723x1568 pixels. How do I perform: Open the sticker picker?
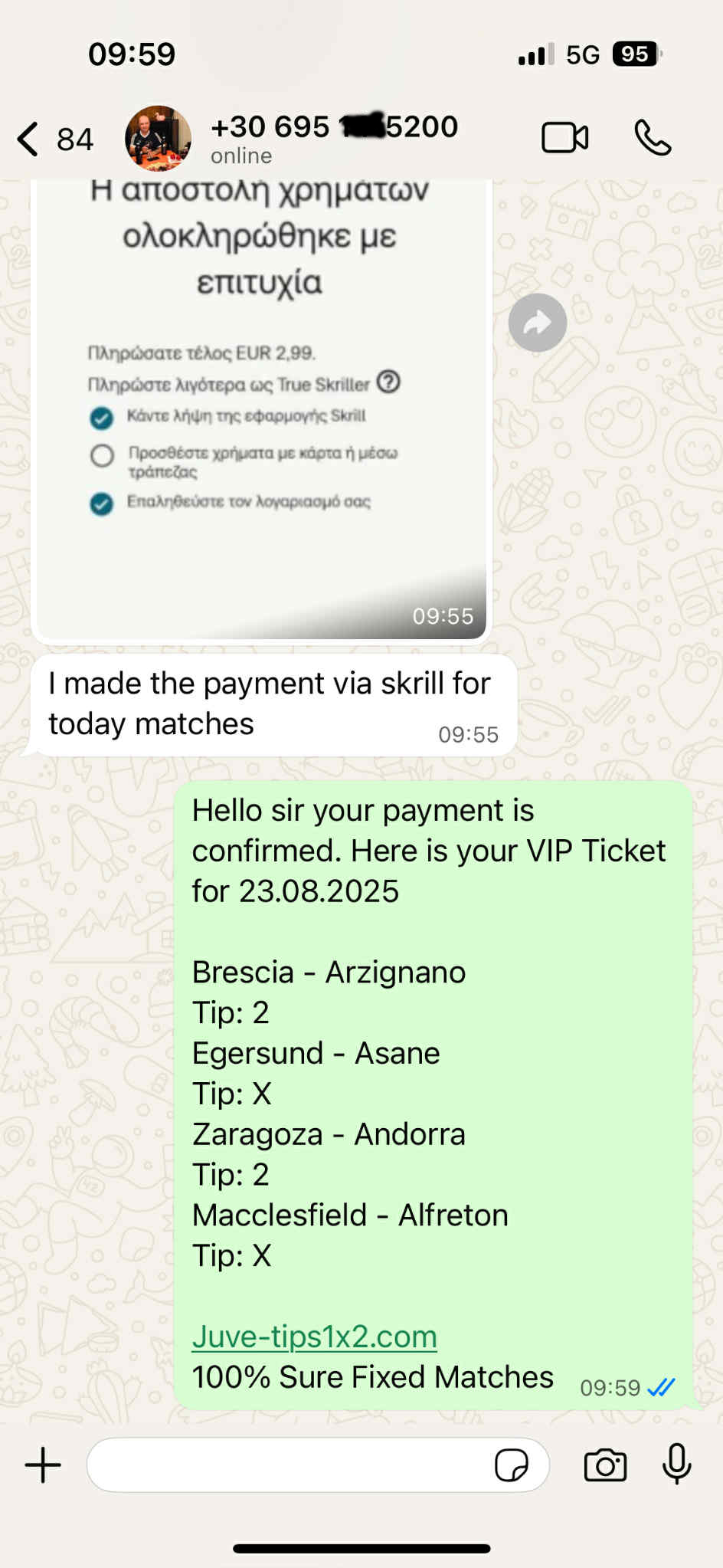(x=511, y=1465)
